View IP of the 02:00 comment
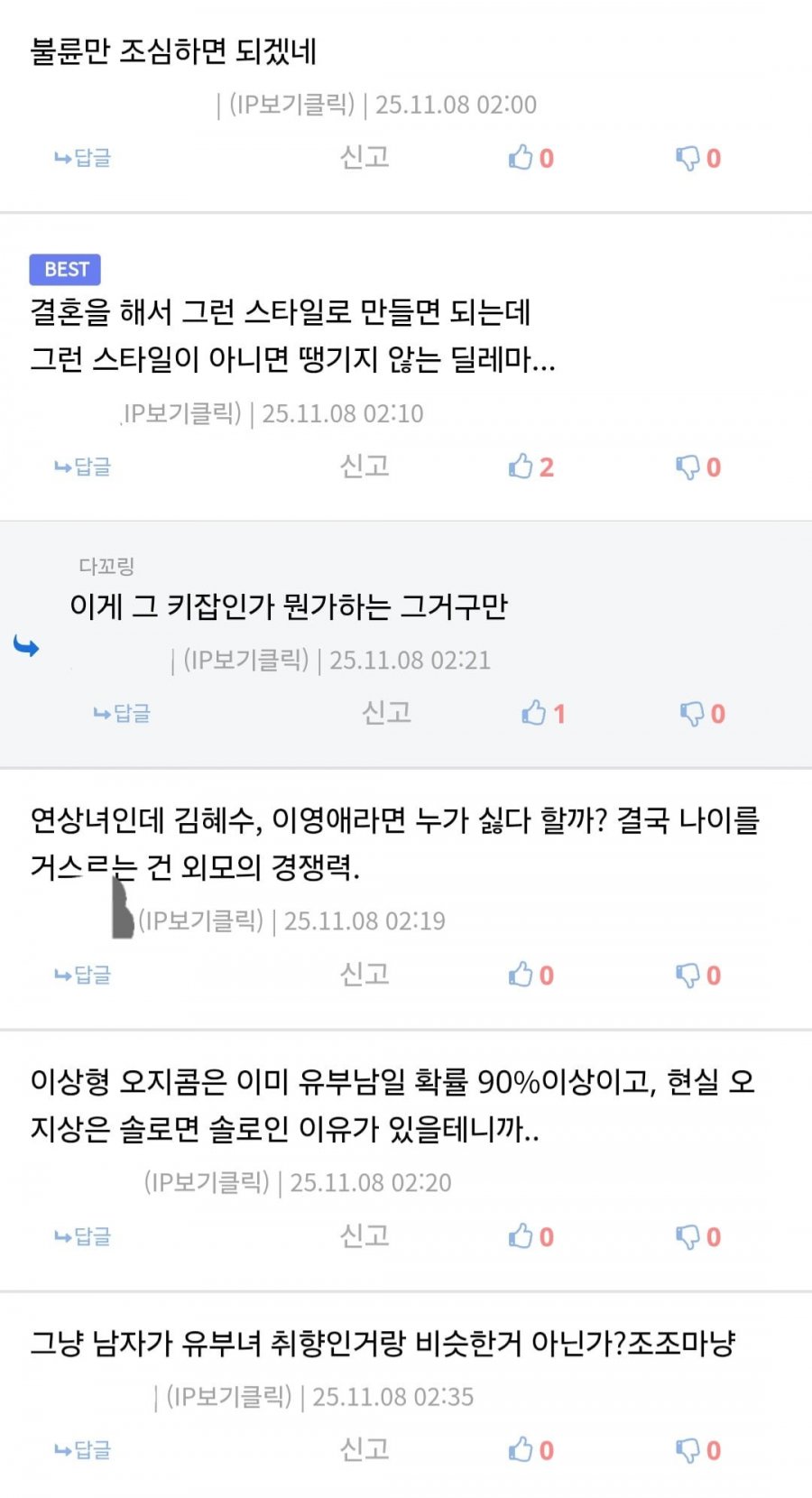 coord(291,105)
